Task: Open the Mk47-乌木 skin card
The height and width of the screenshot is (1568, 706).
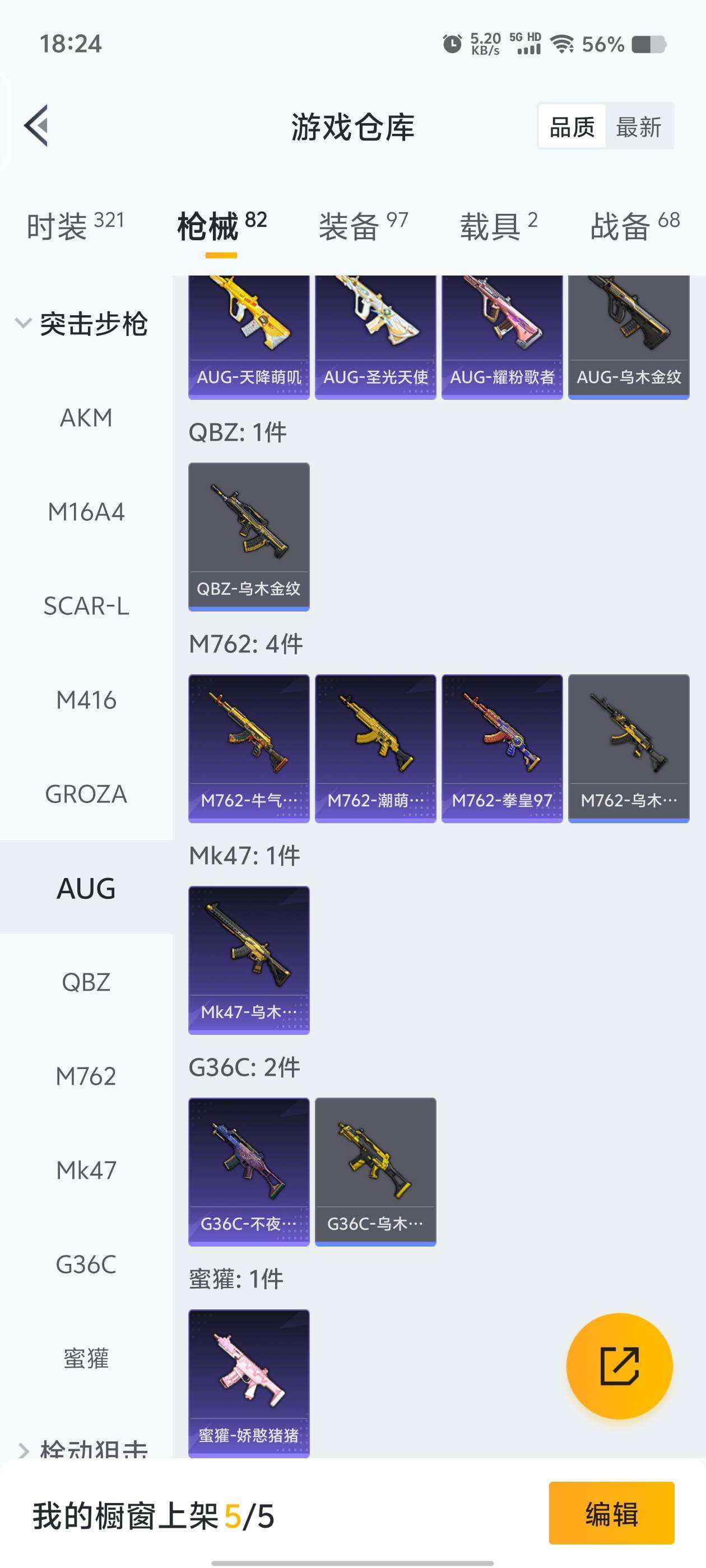Action: 249,959
